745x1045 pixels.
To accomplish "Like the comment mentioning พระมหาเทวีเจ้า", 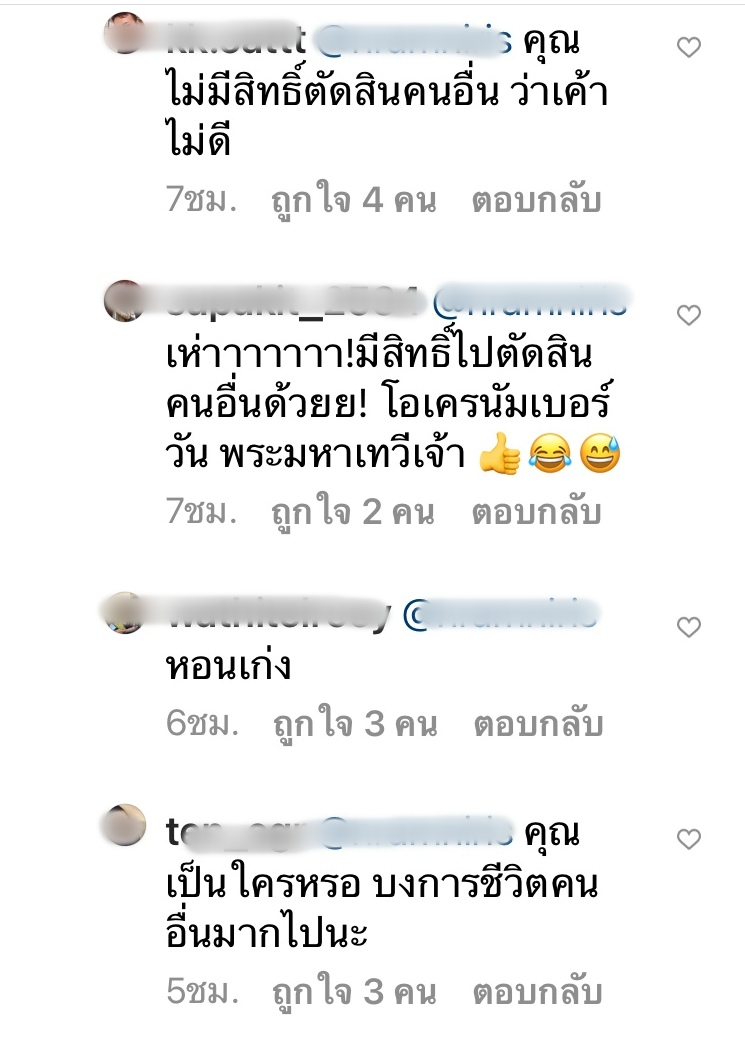I will coord(689,315).
